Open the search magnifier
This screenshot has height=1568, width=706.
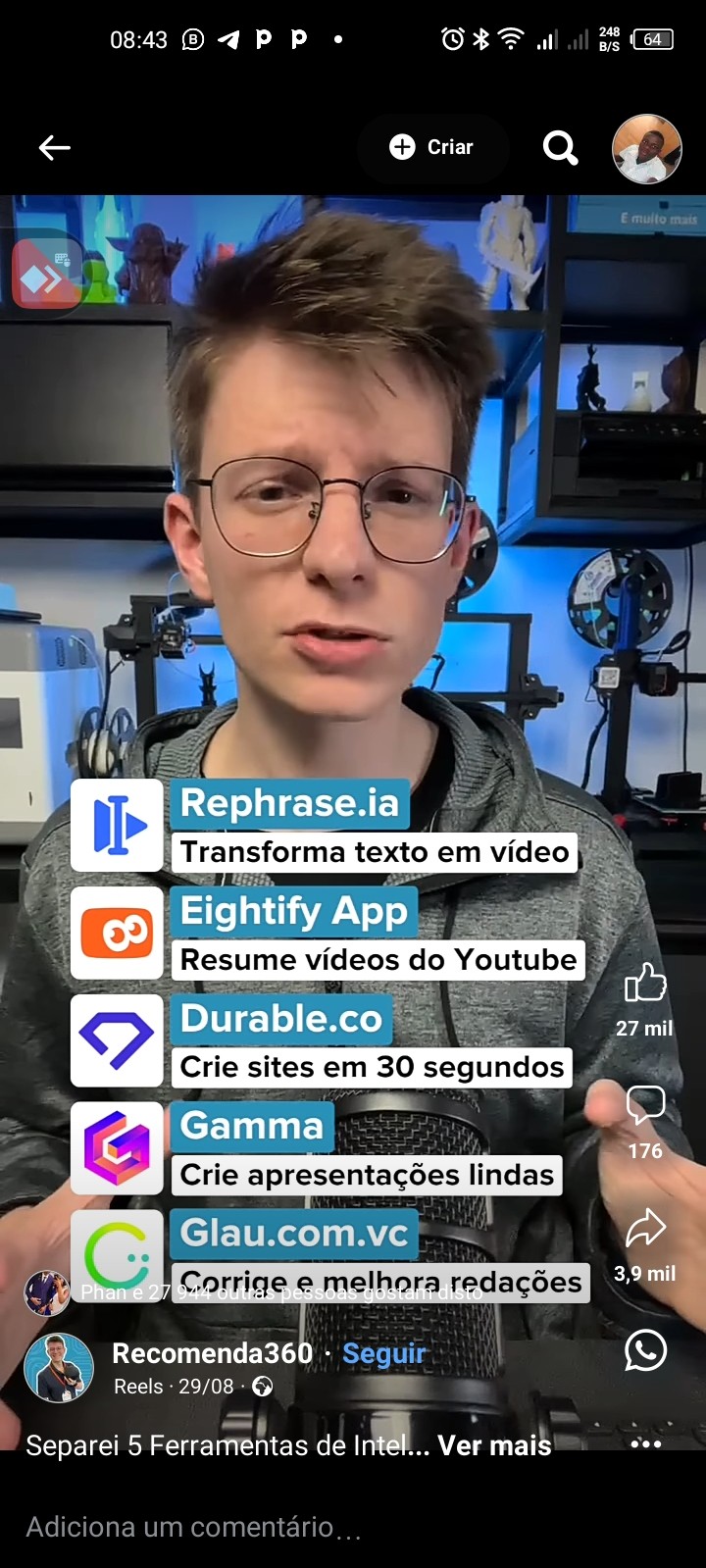(x=560, y=148)
